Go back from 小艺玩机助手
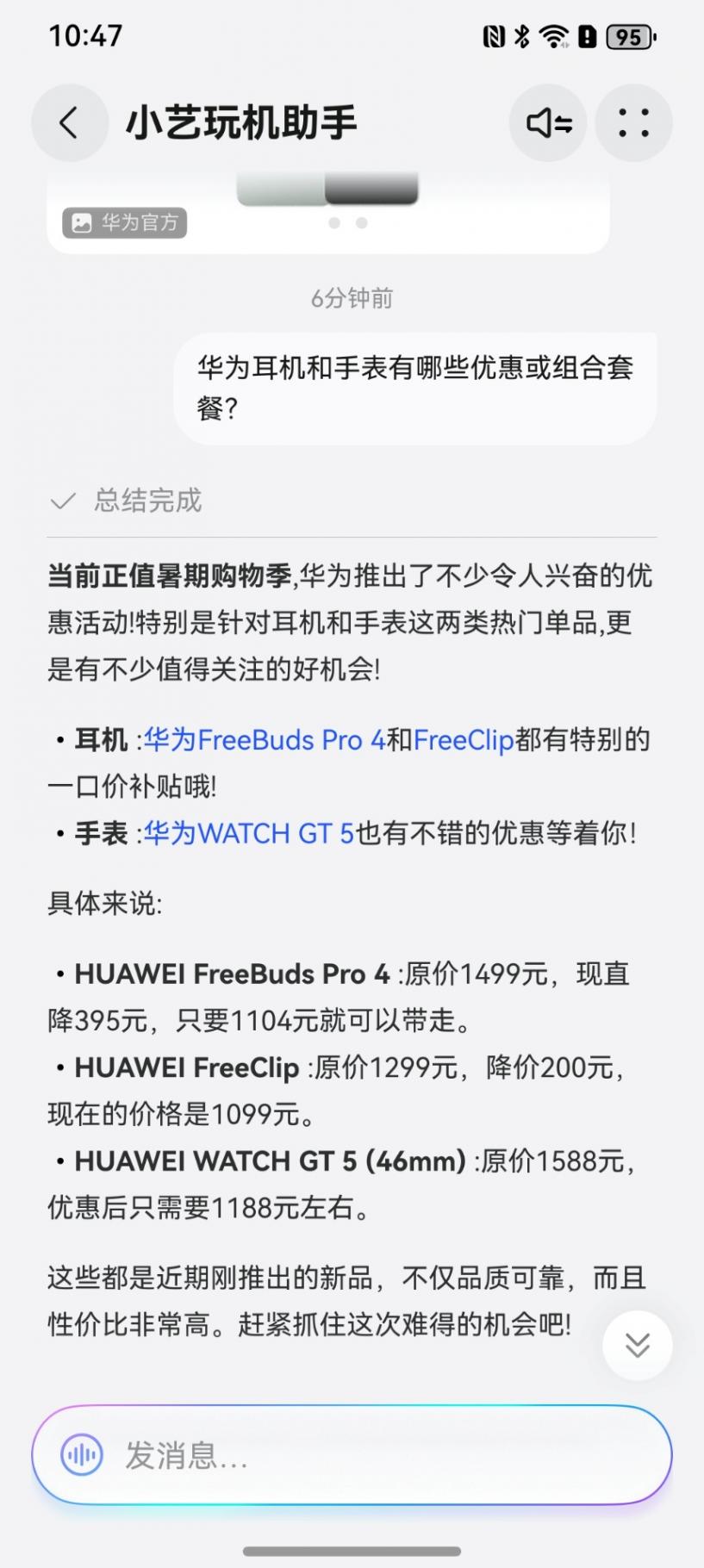Viewport: 704px width, 1568px height. [x=70, y=123]
